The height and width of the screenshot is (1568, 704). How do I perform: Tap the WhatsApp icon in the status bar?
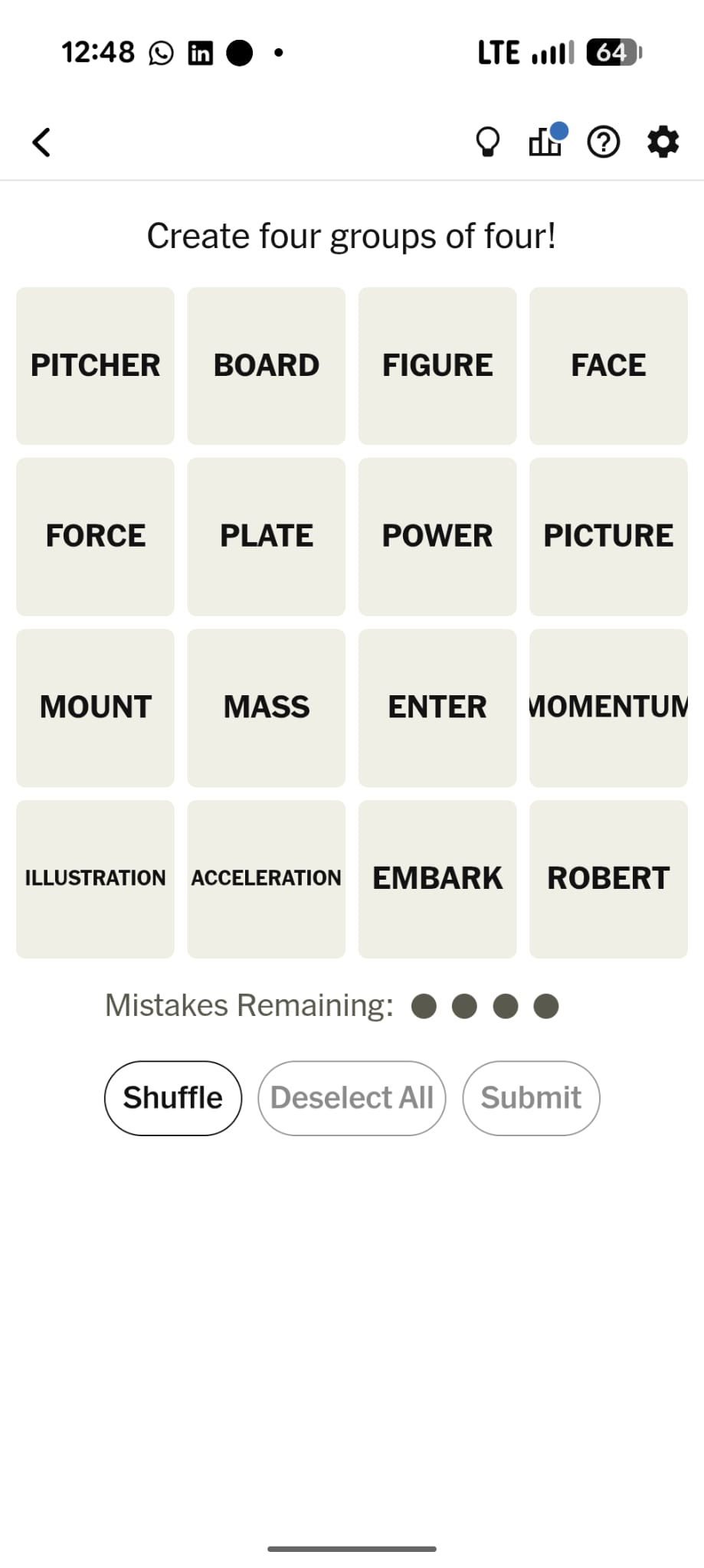coord(159,53)
